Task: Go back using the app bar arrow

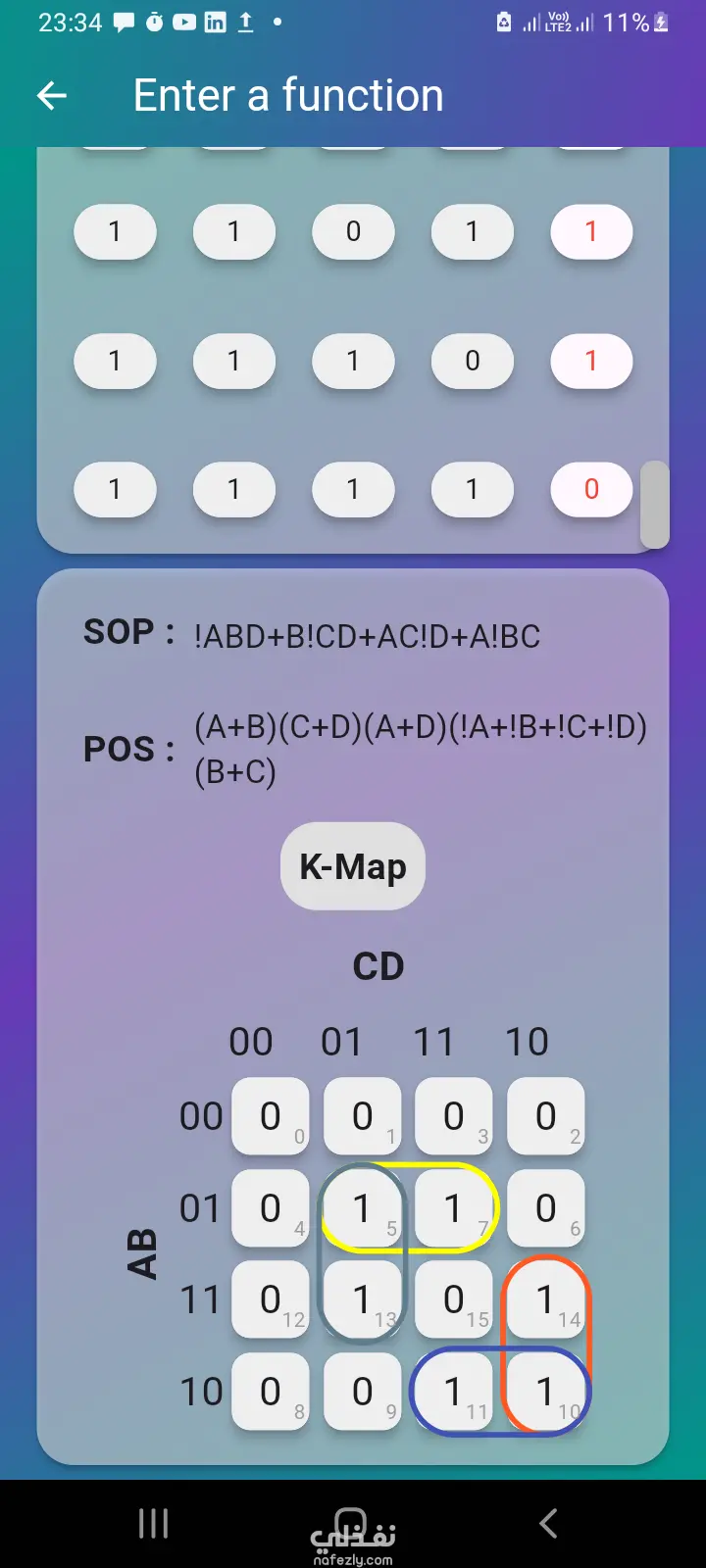Action: 51,95
